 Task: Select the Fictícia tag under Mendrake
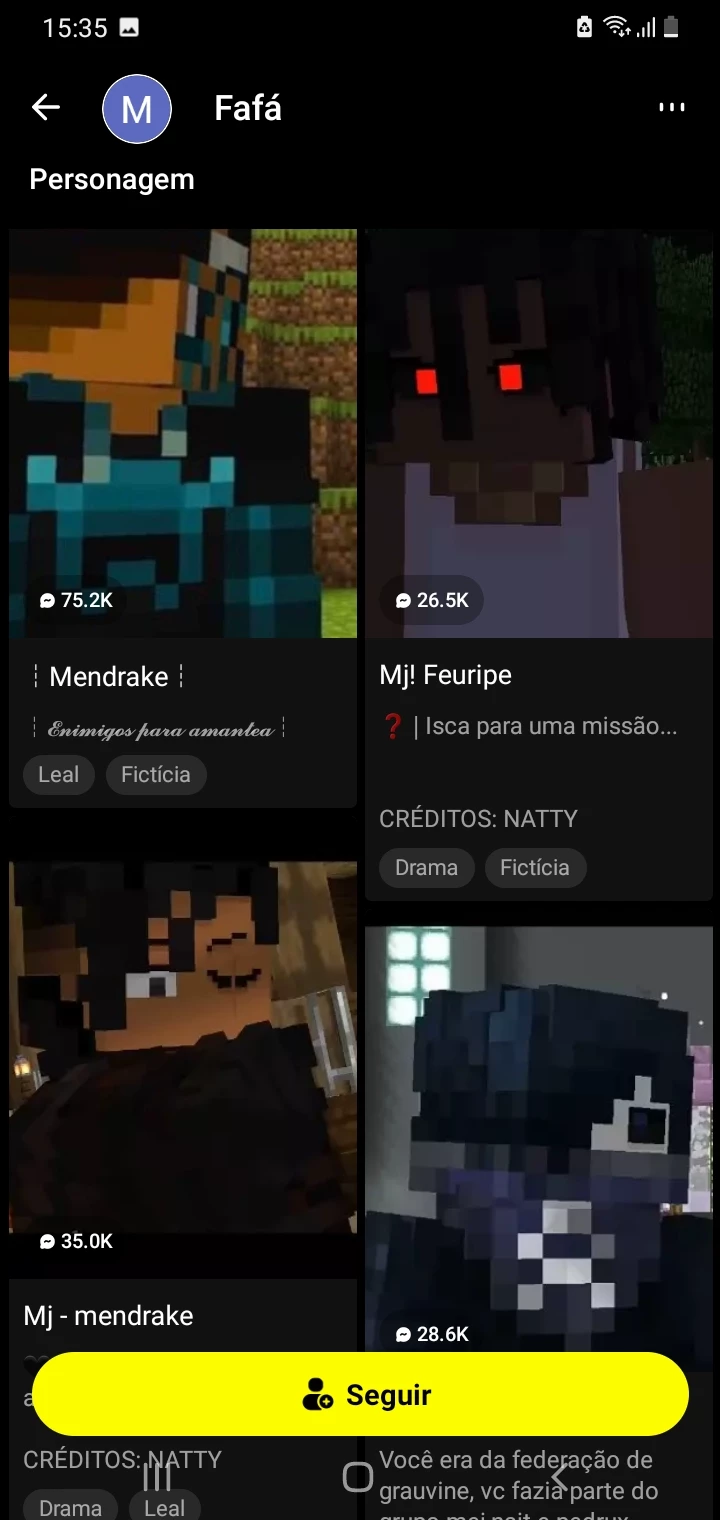[x=156, y=775]
